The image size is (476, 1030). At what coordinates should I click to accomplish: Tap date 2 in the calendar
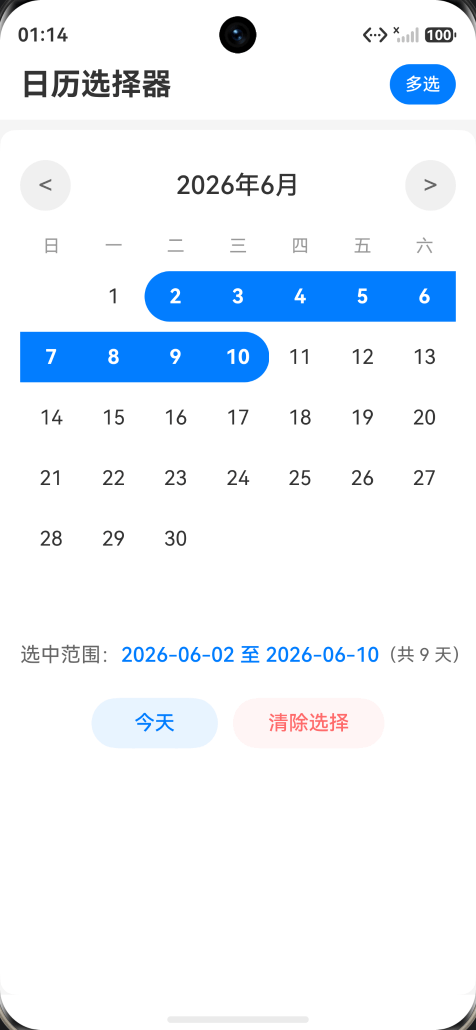(175, 296)
